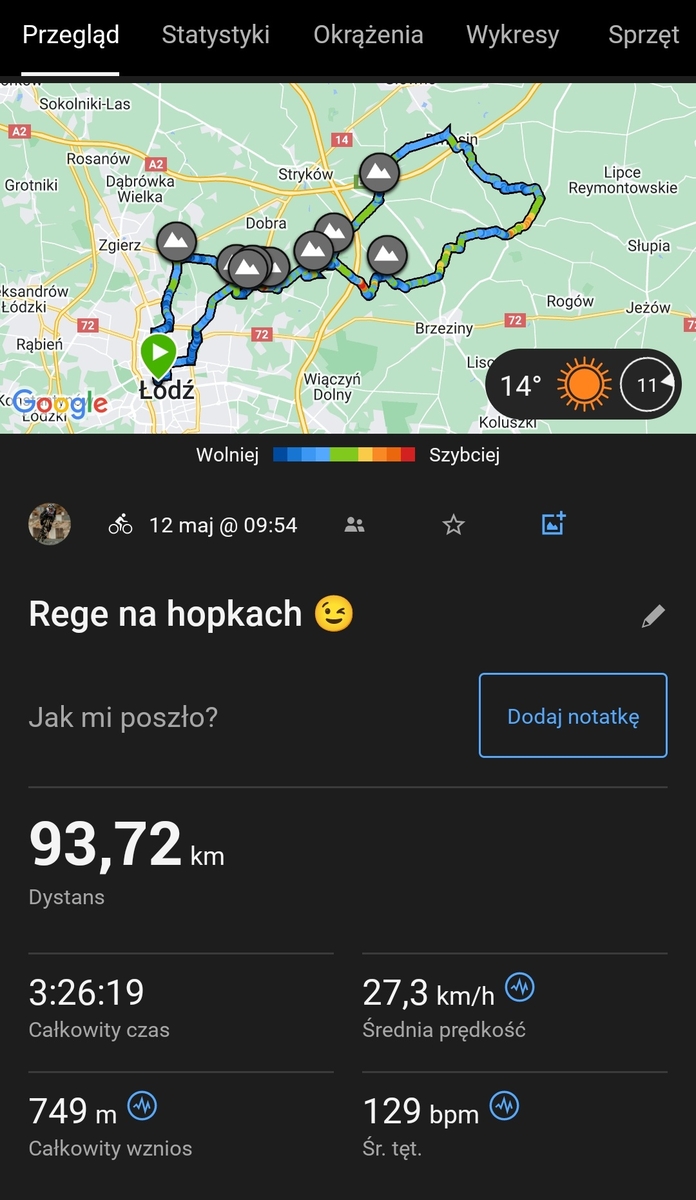Open the privacy audience icon
The width and height of the screenshot is (696, 1200).
click(x=354, y=524)
